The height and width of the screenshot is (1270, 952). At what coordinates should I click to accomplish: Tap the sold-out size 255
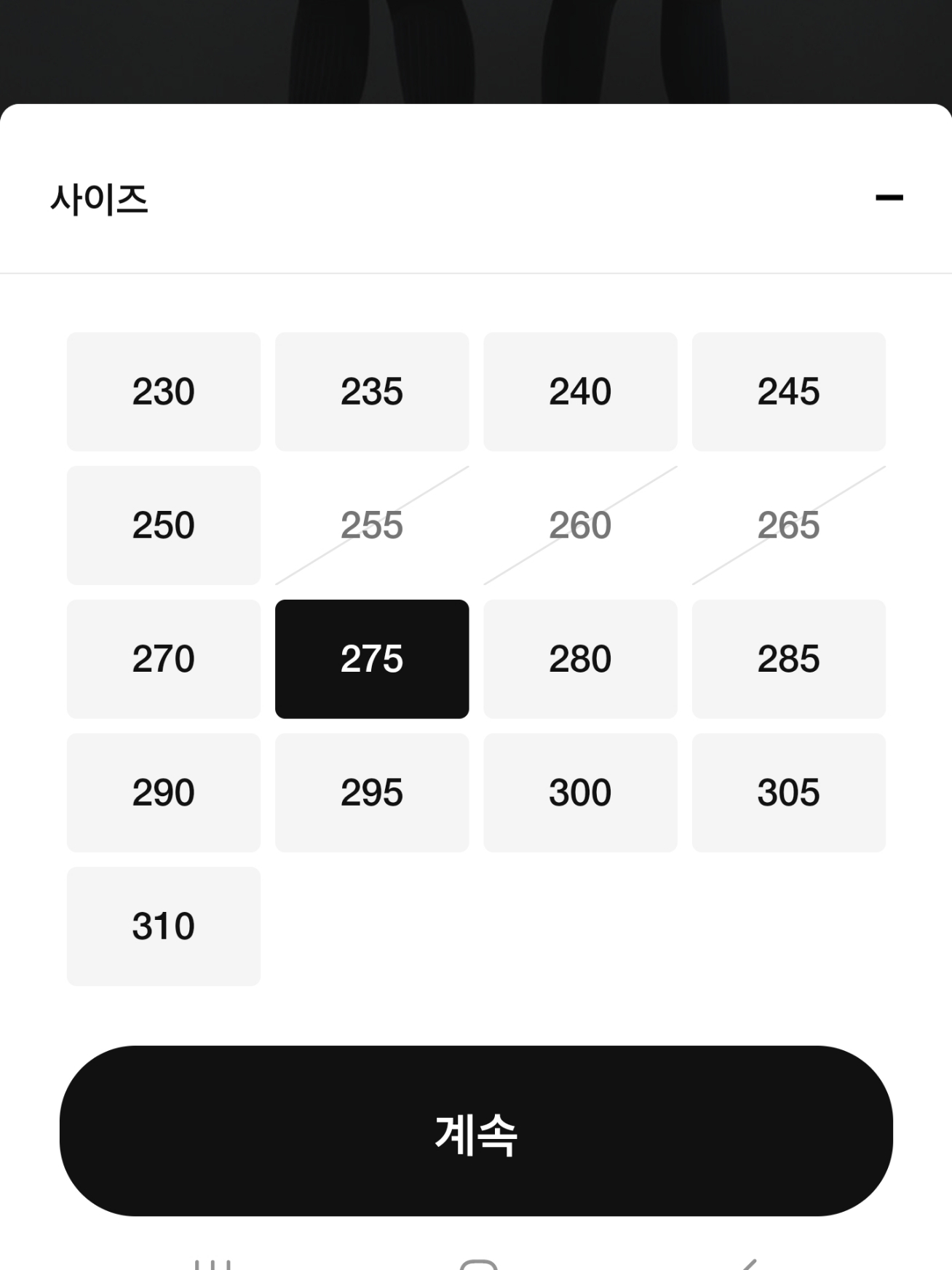[x=371, y=525]
